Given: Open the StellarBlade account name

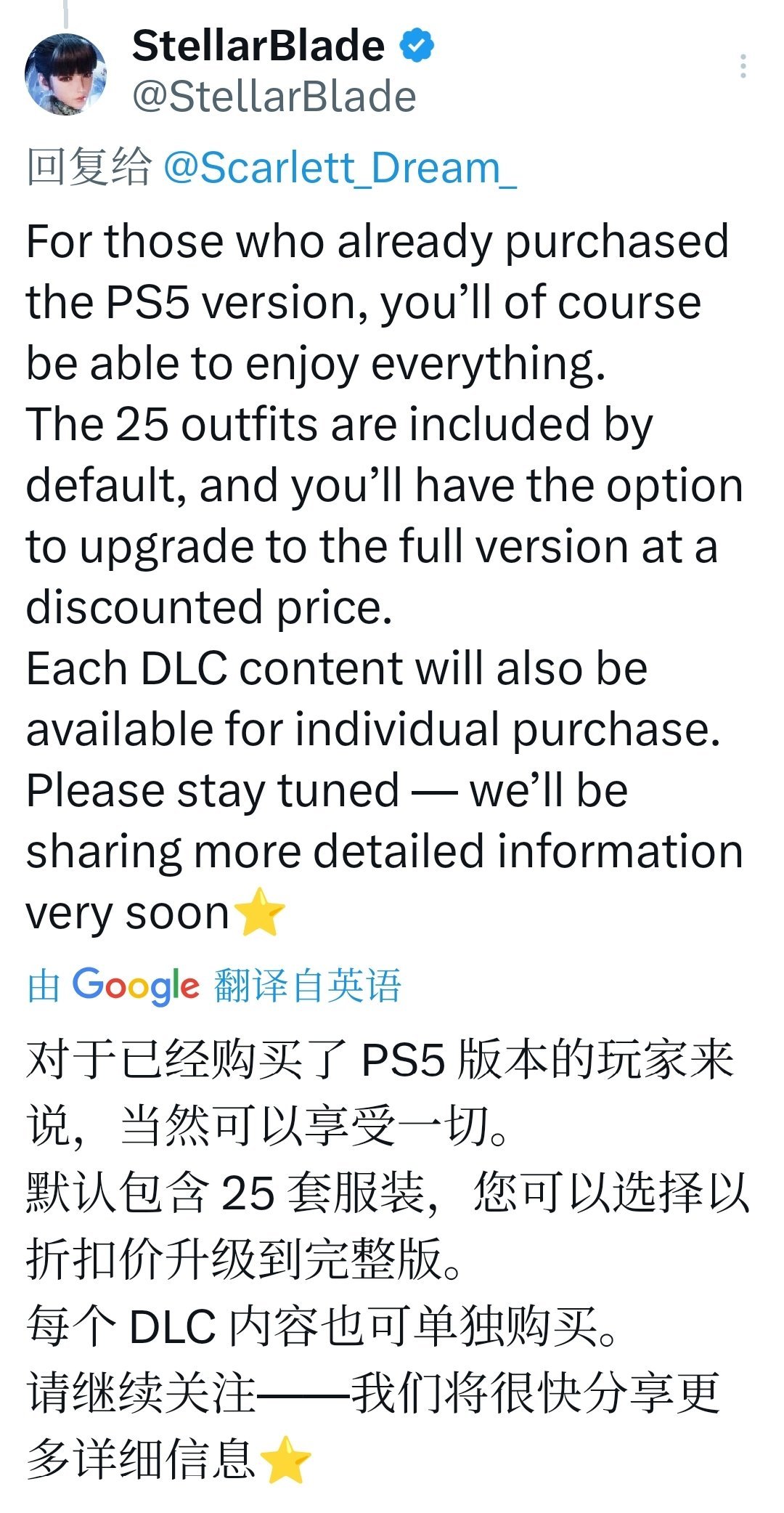Looking at the screenshot, I should [258, 46].
